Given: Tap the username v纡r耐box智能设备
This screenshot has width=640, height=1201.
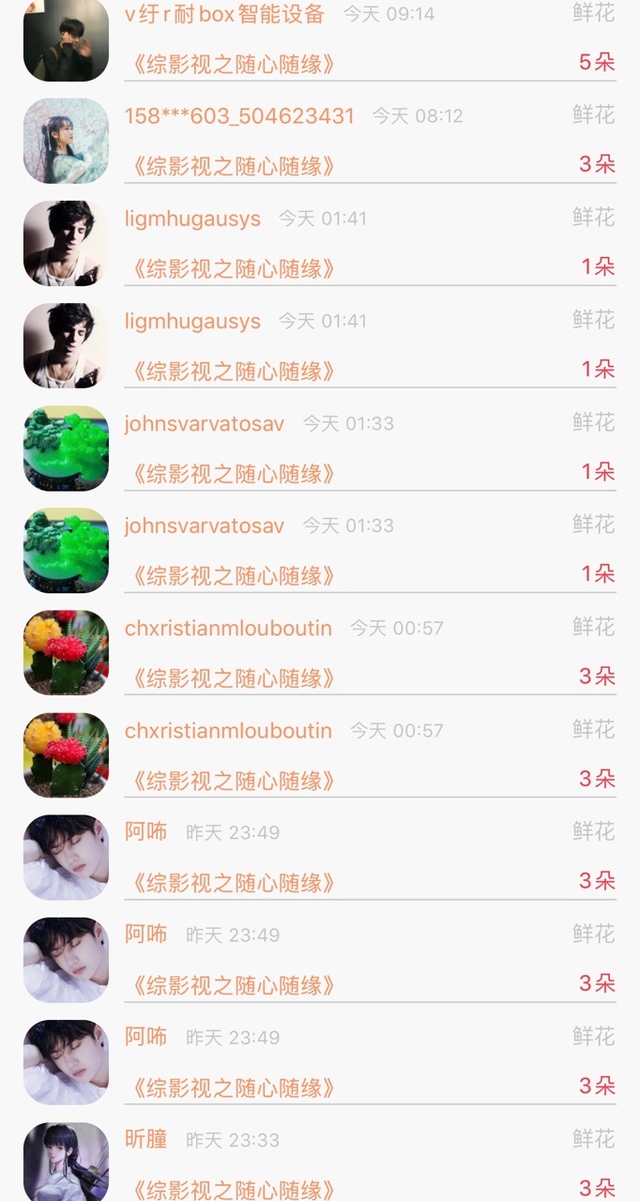Looking at the screenshot, I should [224, 14].
